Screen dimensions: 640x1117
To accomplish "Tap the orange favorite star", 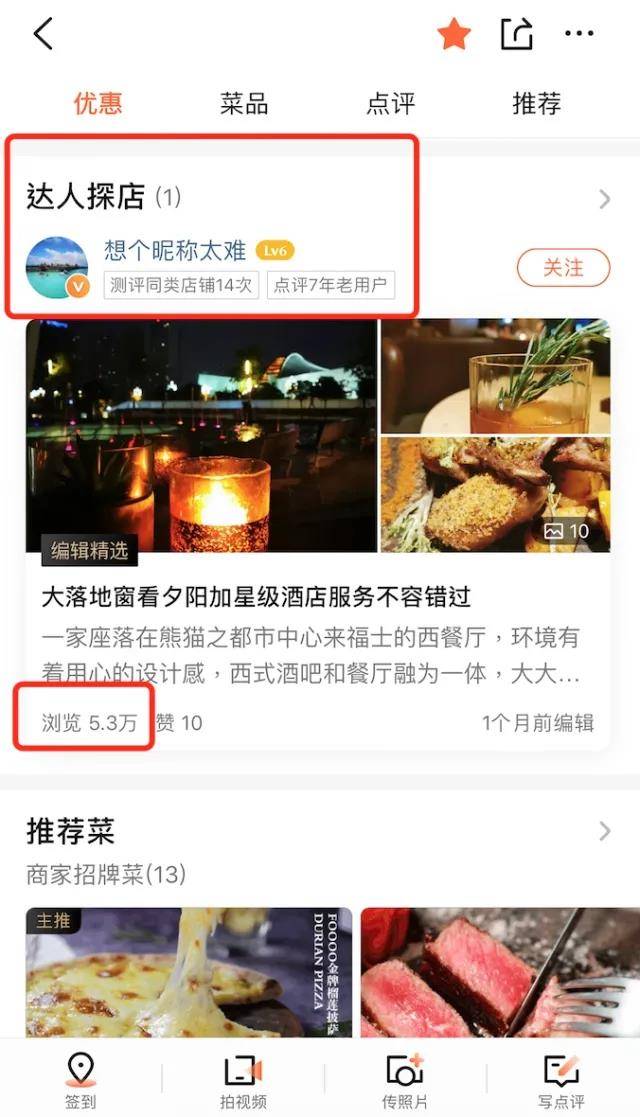I will [454, 35].
